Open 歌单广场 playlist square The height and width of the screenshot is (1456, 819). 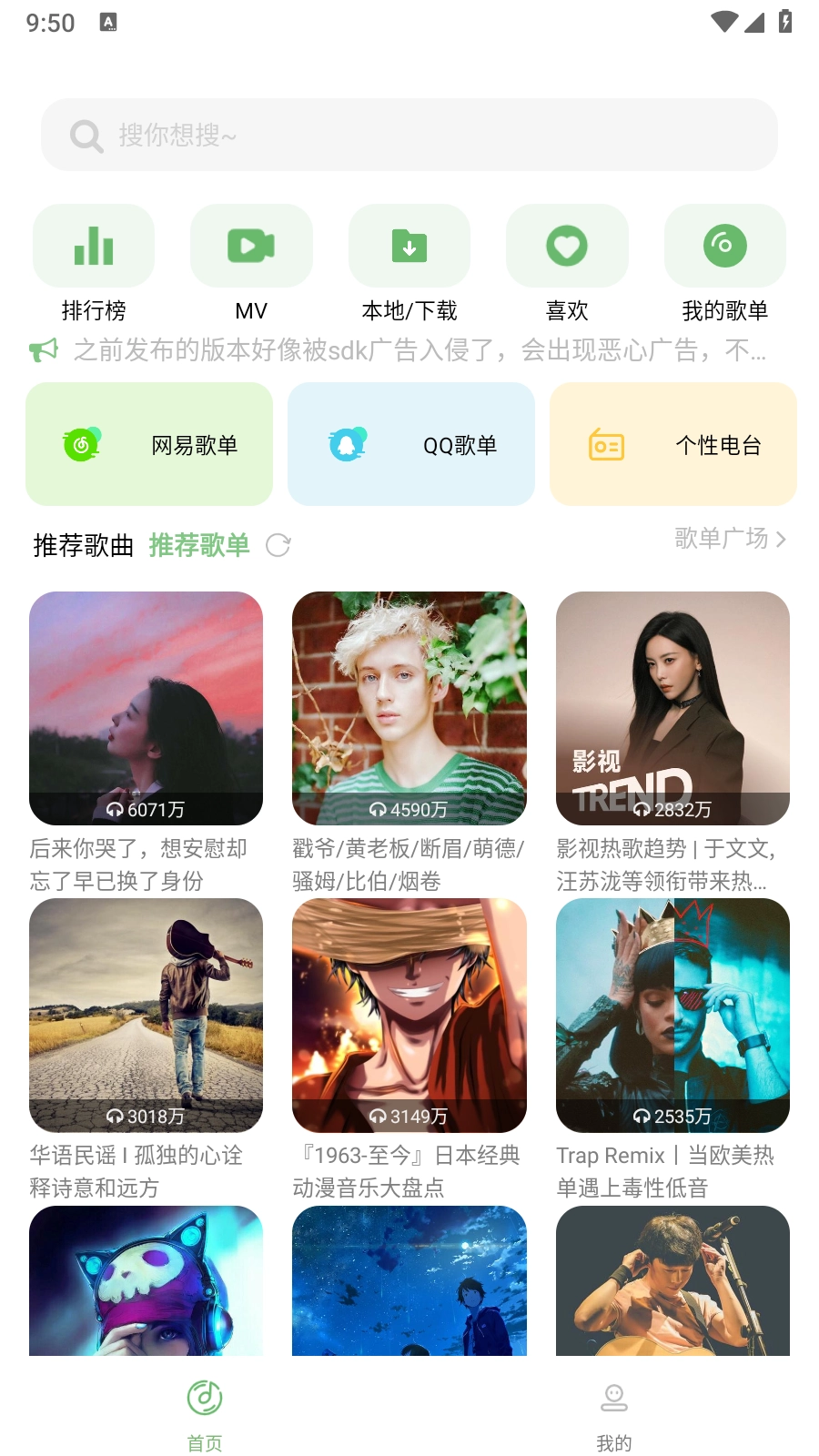[730, 539]
